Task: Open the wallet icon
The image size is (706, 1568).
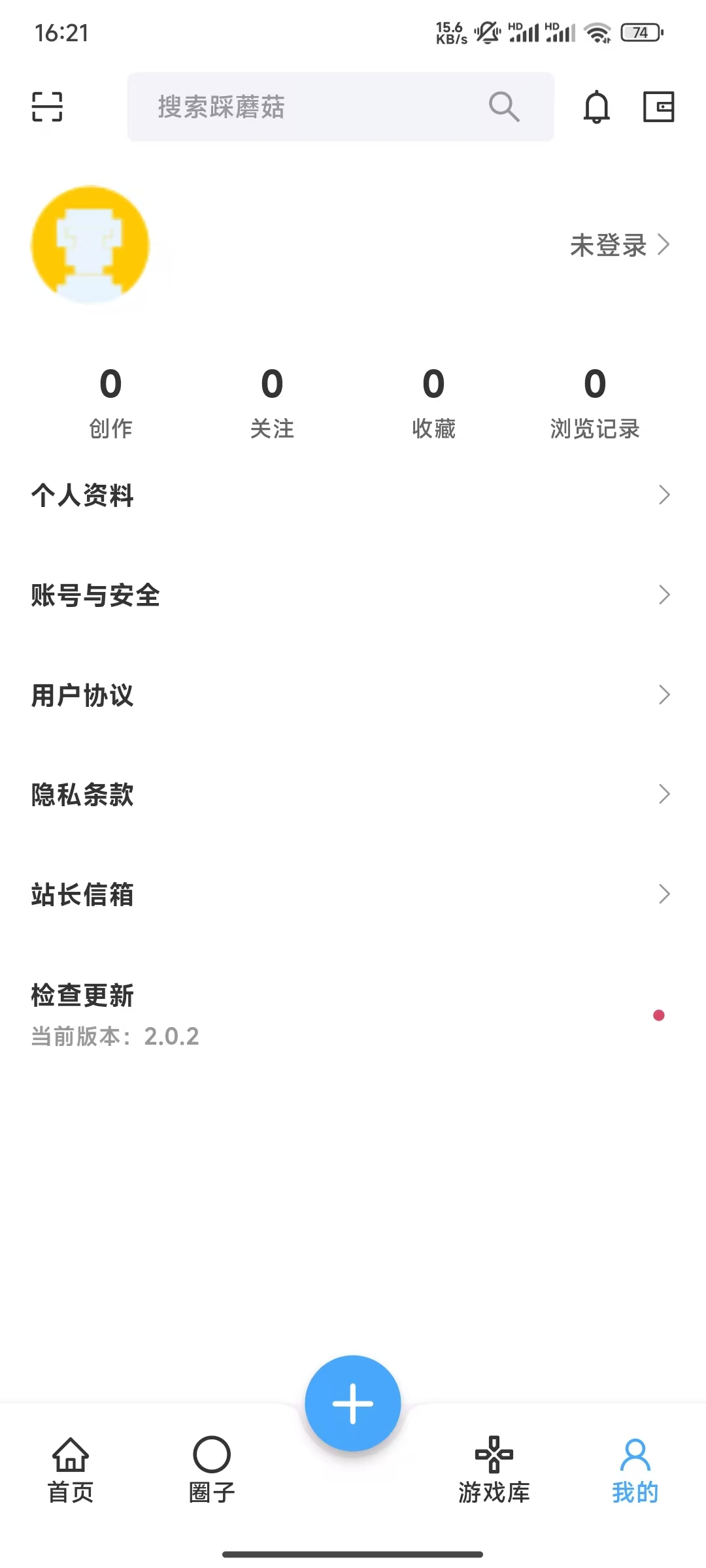Action: [x=658, y=106]
